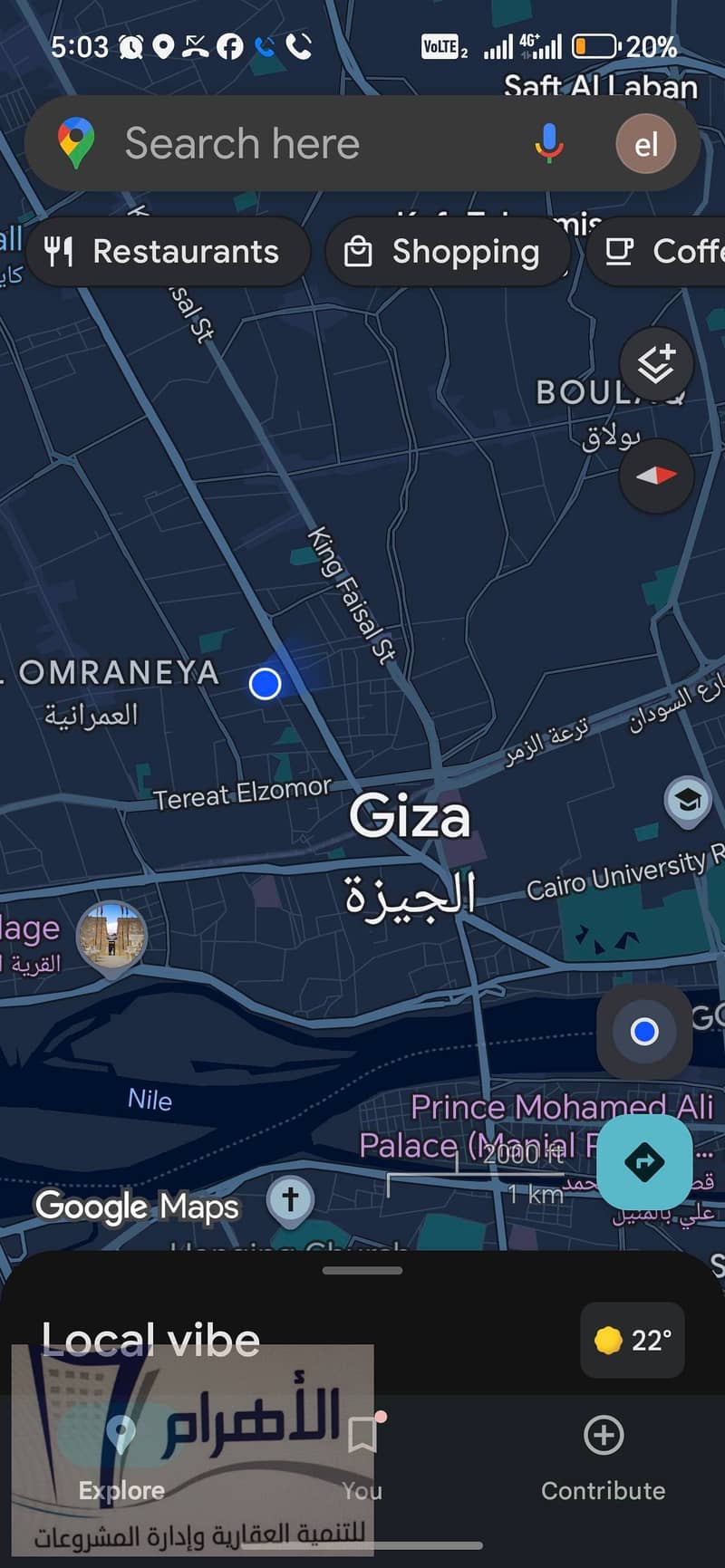Select the Shopping chip
Viewport: 725px width, 1568px height.
pos(448,251)
